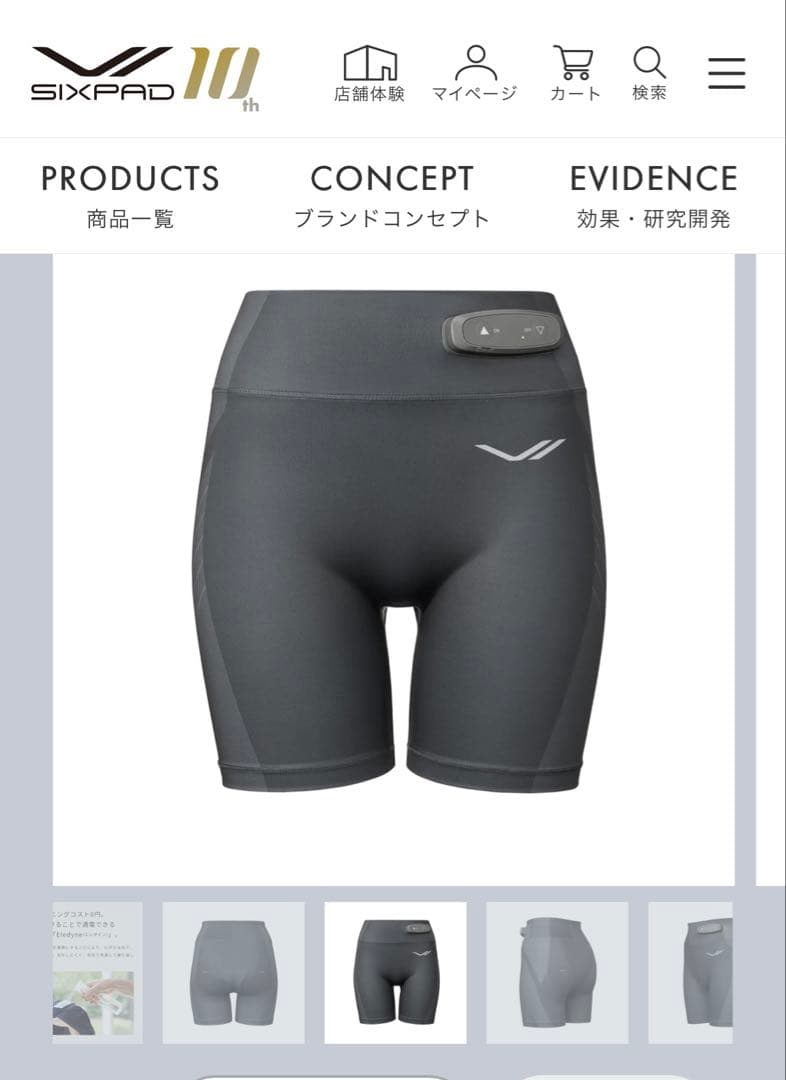Open 検索 search

point(649,74)
